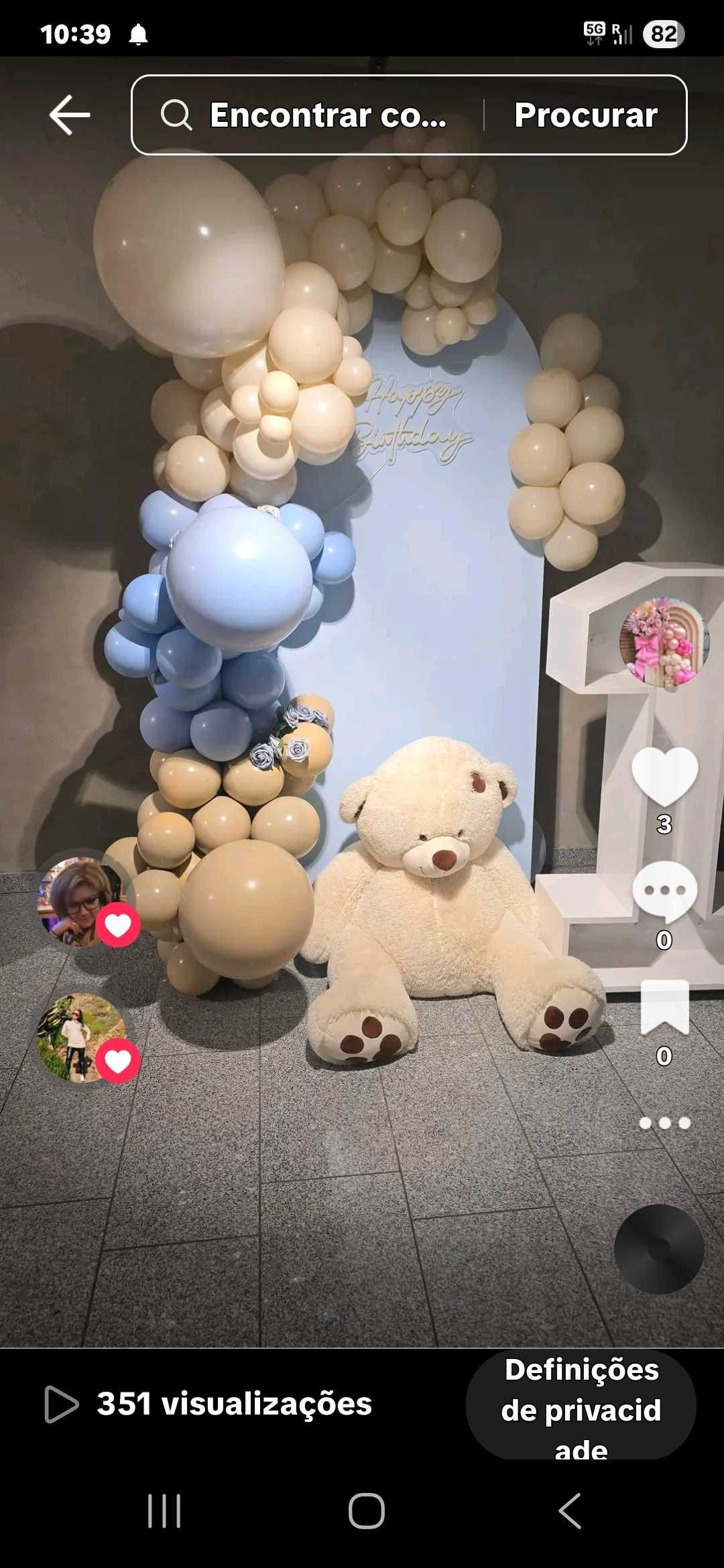Go to the system home screen
This screenshot has height=1568, width=724.
pos(366,1511)
